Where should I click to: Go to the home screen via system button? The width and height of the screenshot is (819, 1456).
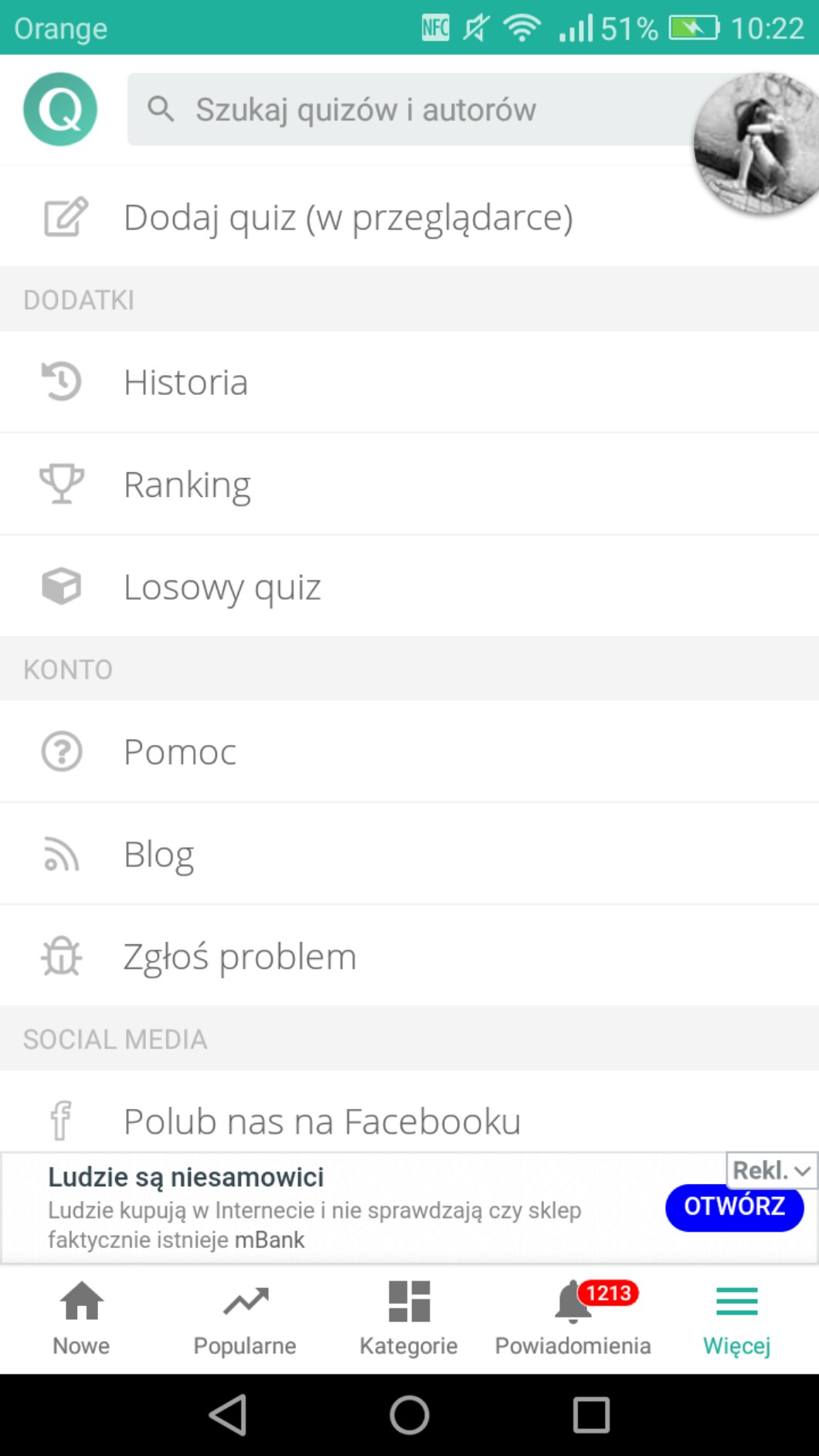point(409,1415)
